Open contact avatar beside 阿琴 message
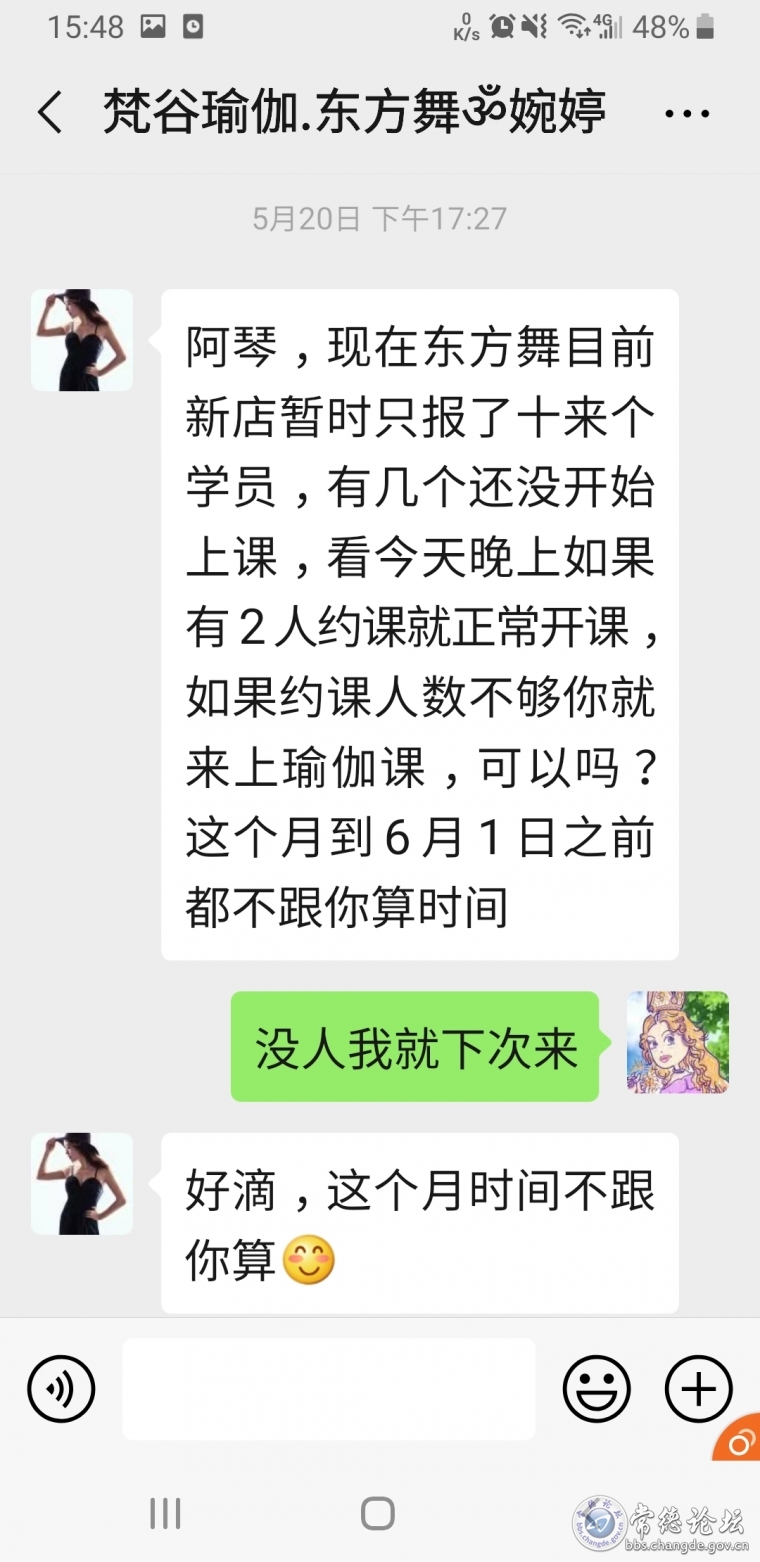The width and height of the screenshot is (760, 1562). (82, 340)
